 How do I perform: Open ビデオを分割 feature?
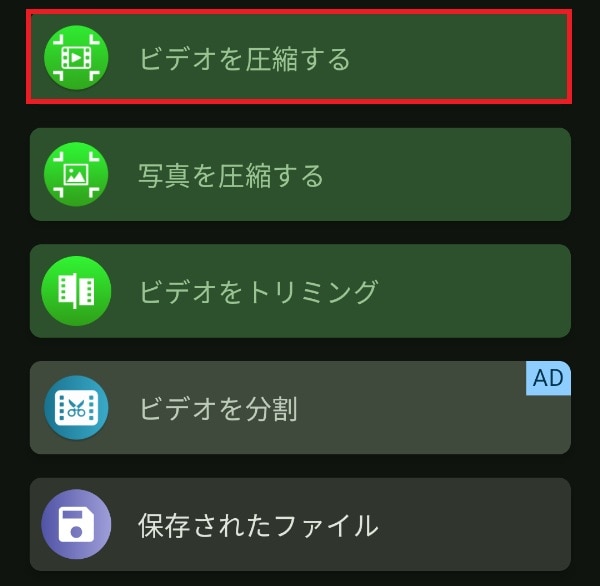(298, 408)
